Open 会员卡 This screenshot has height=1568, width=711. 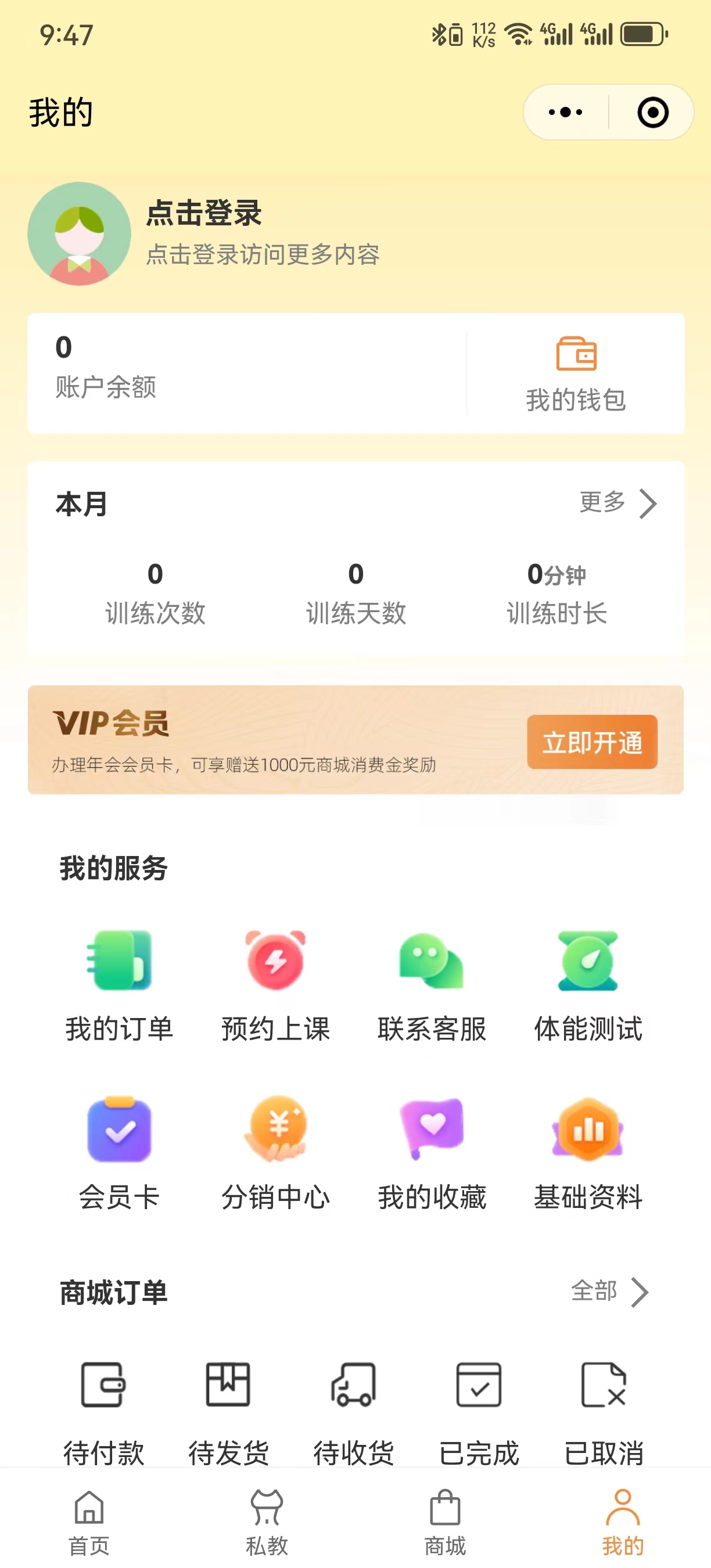coord(119,1152)
